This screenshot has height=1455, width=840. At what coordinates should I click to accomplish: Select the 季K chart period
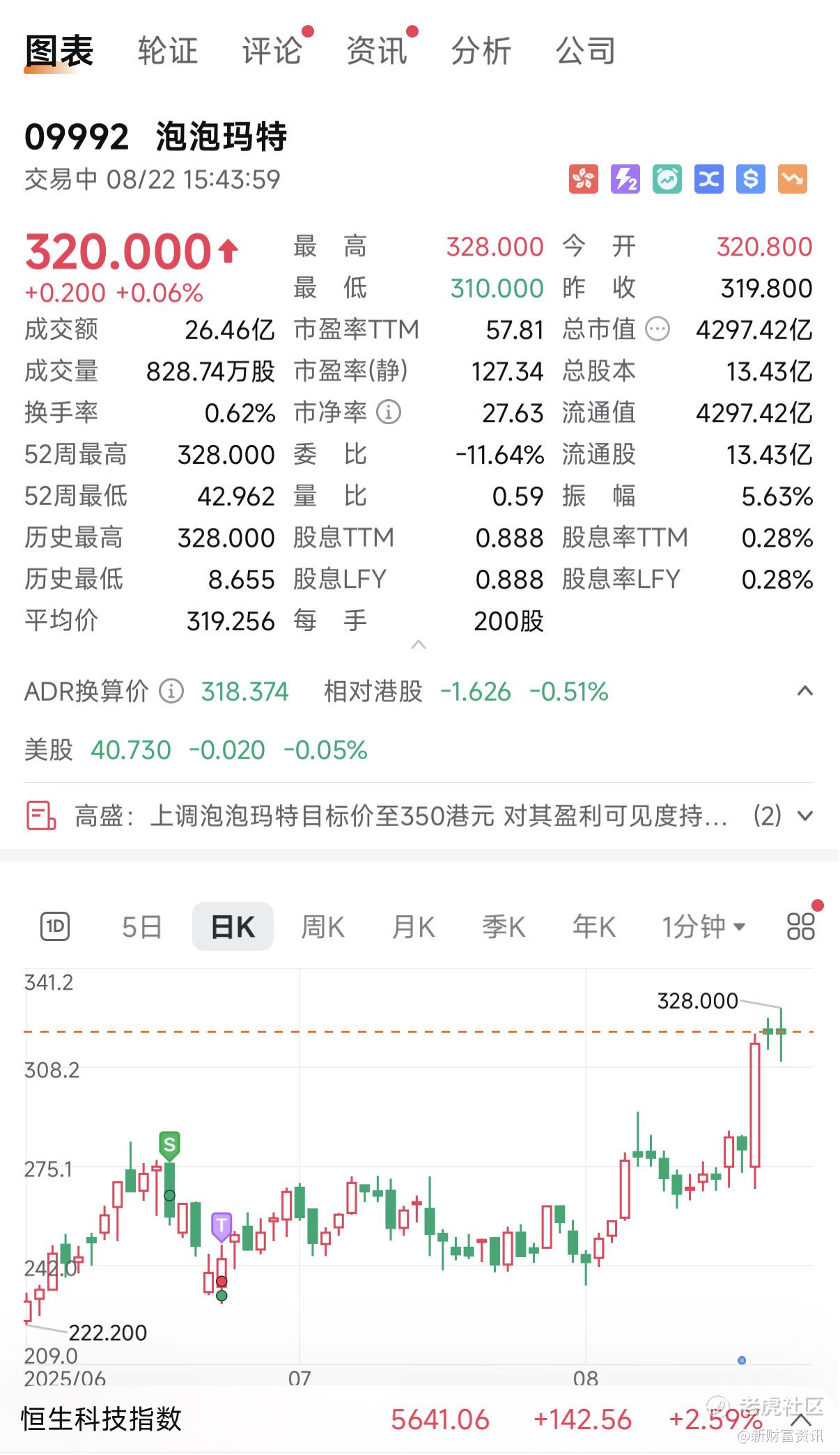[504, 927]
